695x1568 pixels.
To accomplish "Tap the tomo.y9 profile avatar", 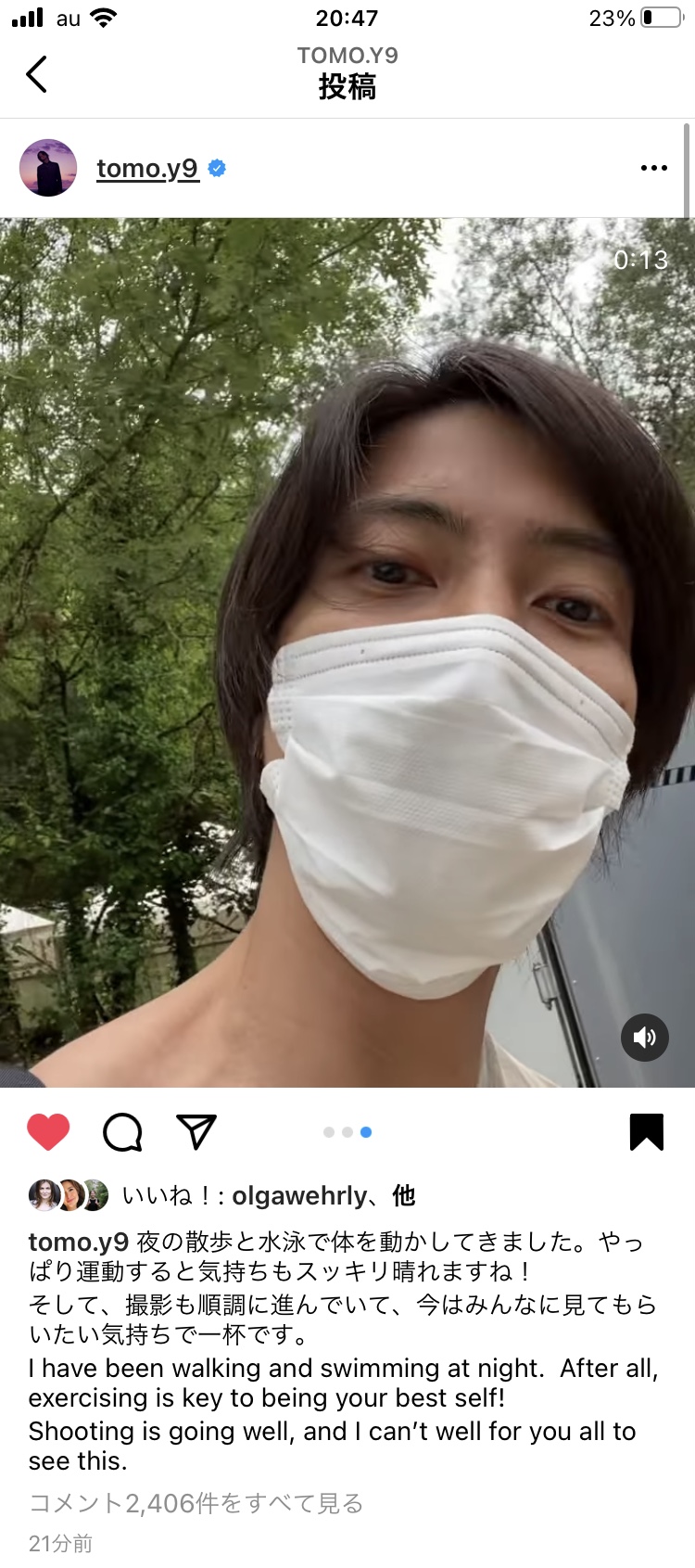I will pyautogui.click(x=48, y=168).
